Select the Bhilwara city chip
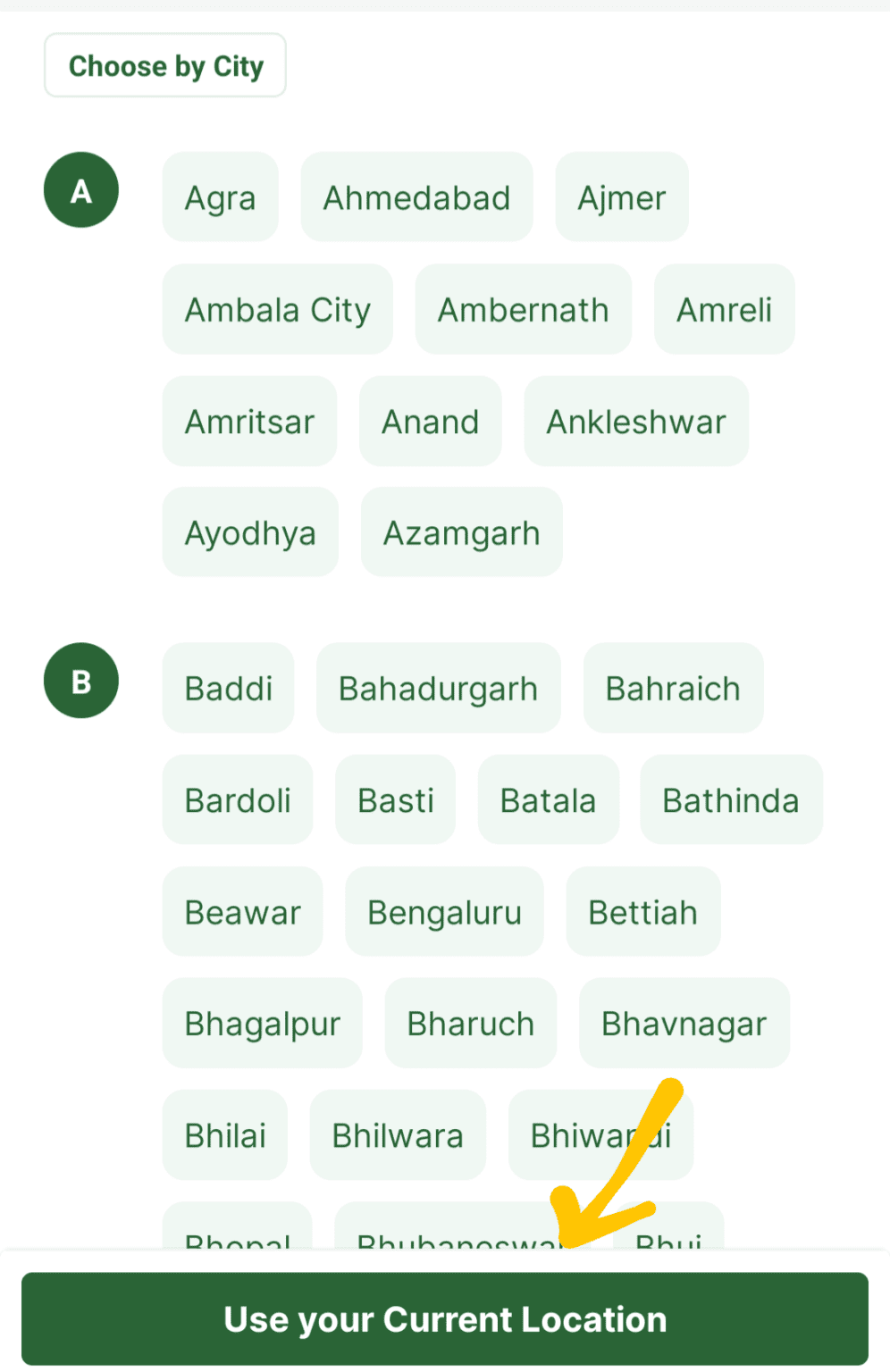 [x=398, y=1134]
